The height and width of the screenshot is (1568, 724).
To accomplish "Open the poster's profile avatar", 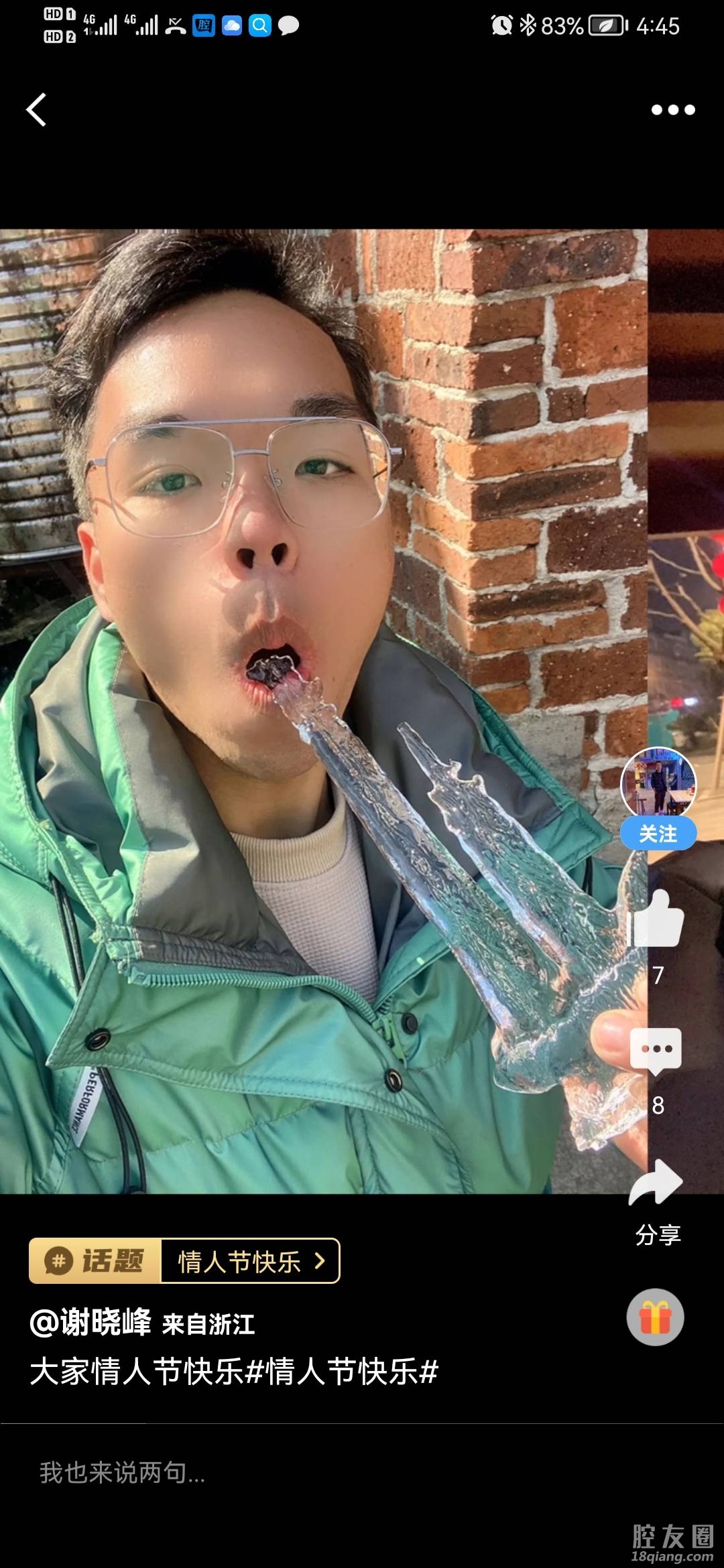I will pos(658,783).
